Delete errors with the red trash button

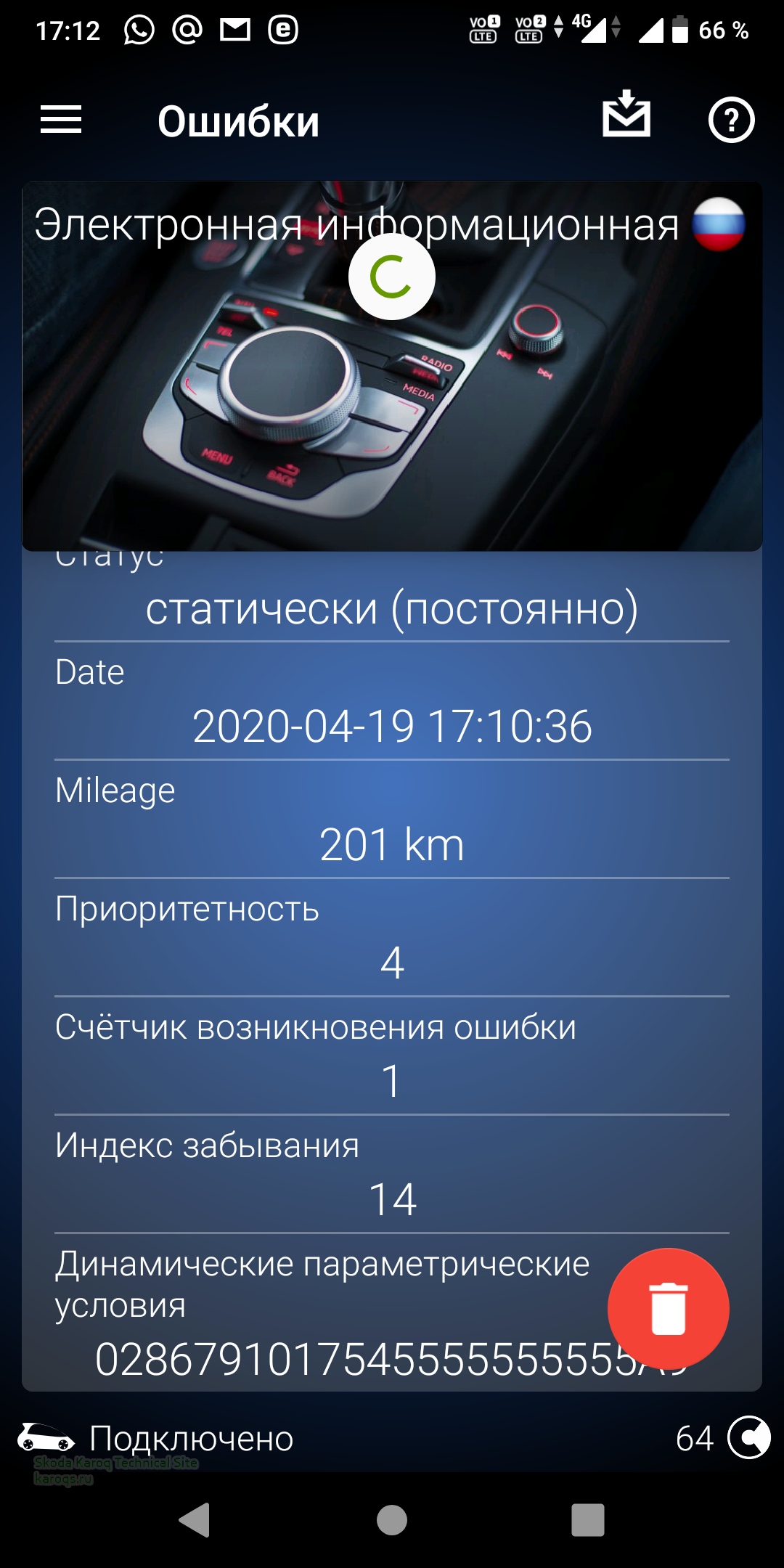coord(668,1308)
